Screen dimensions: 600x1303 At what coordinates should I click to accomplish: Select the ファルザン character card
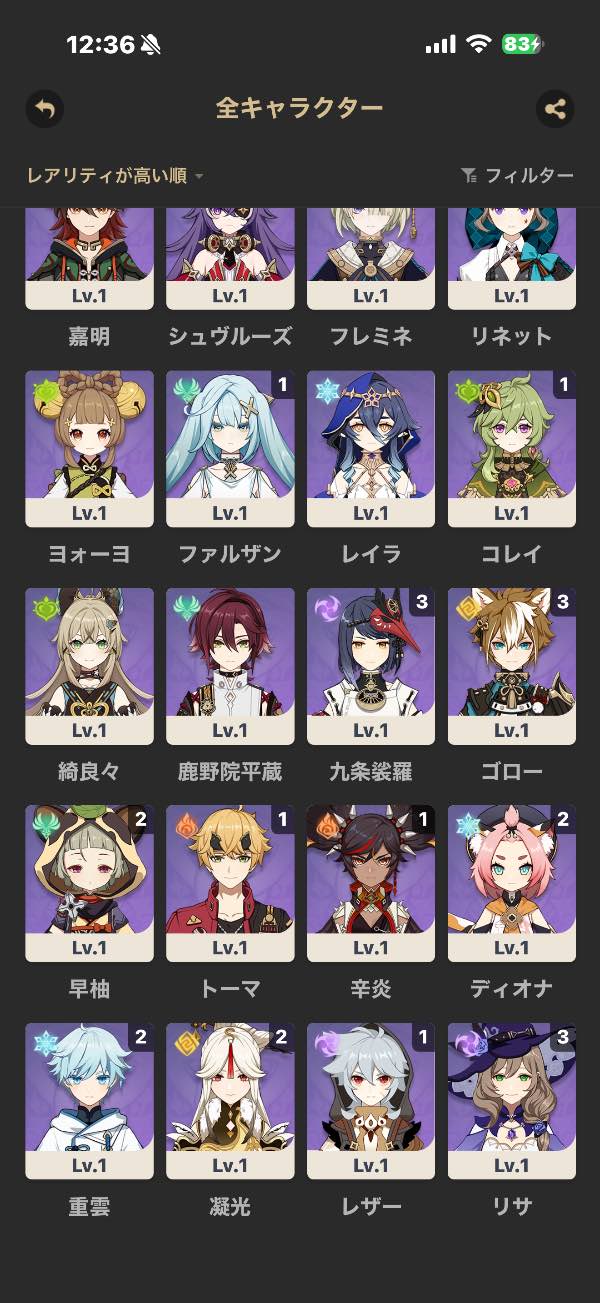coord(230,448)
